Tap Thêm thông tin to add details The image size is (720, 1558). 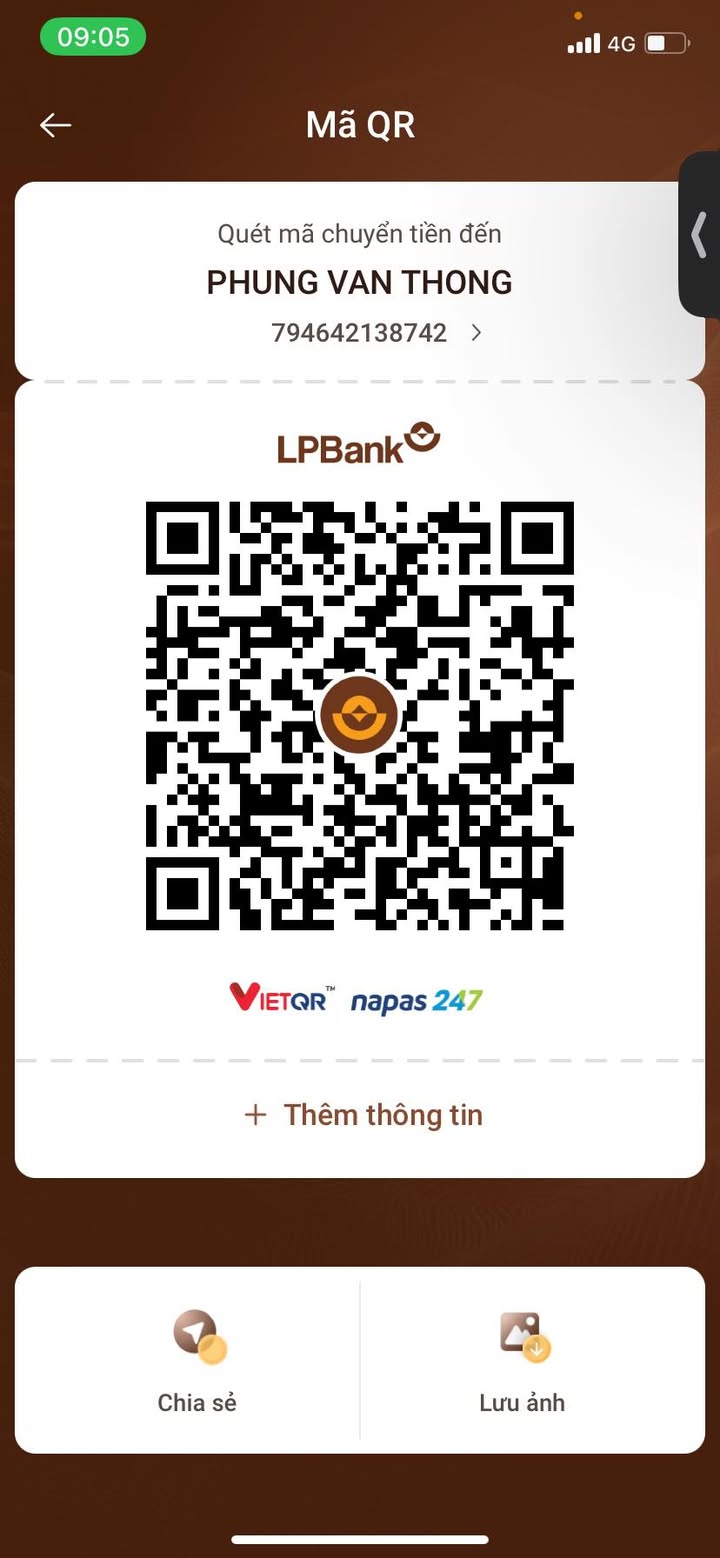click(x=363, y=1115)
